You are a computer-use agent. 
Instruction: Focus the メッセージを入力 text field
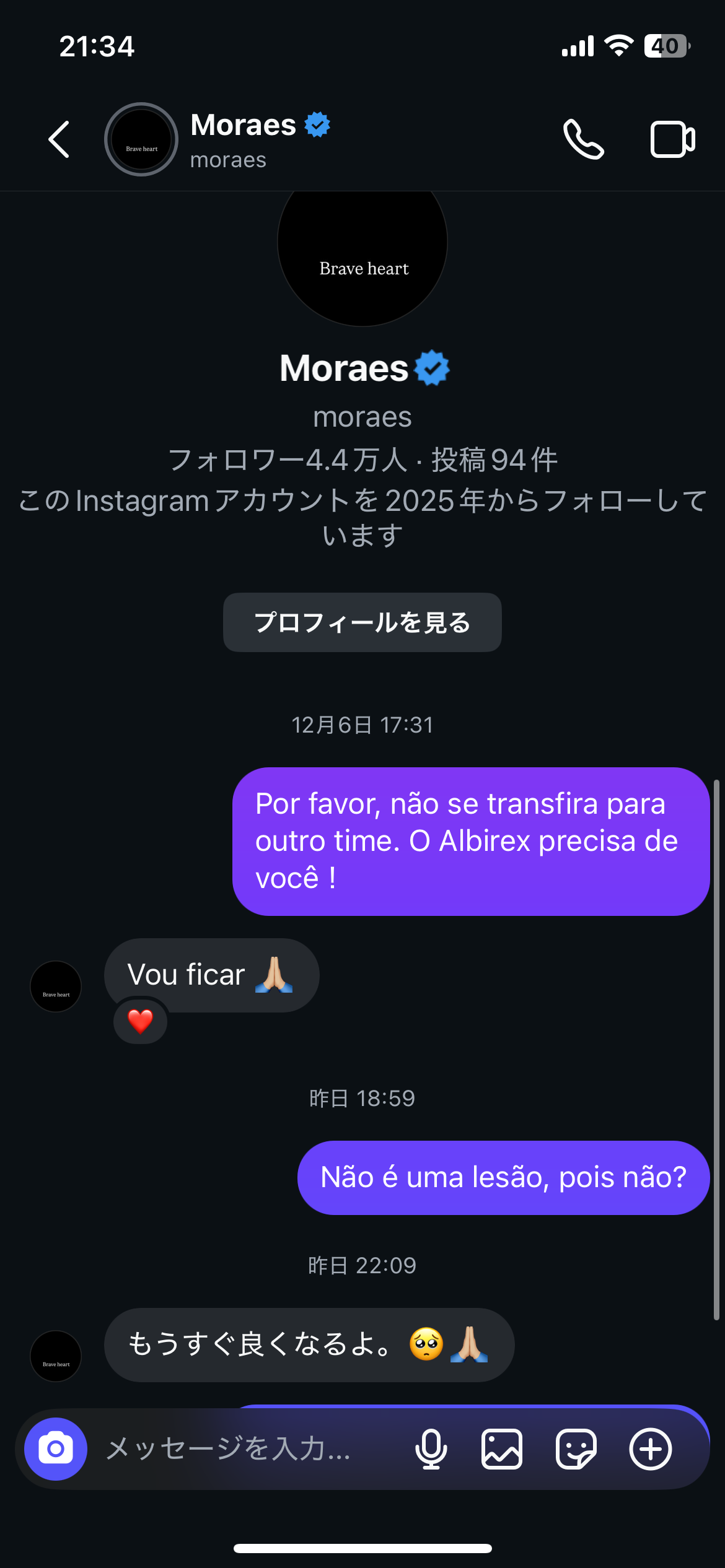click(248, 1448)
